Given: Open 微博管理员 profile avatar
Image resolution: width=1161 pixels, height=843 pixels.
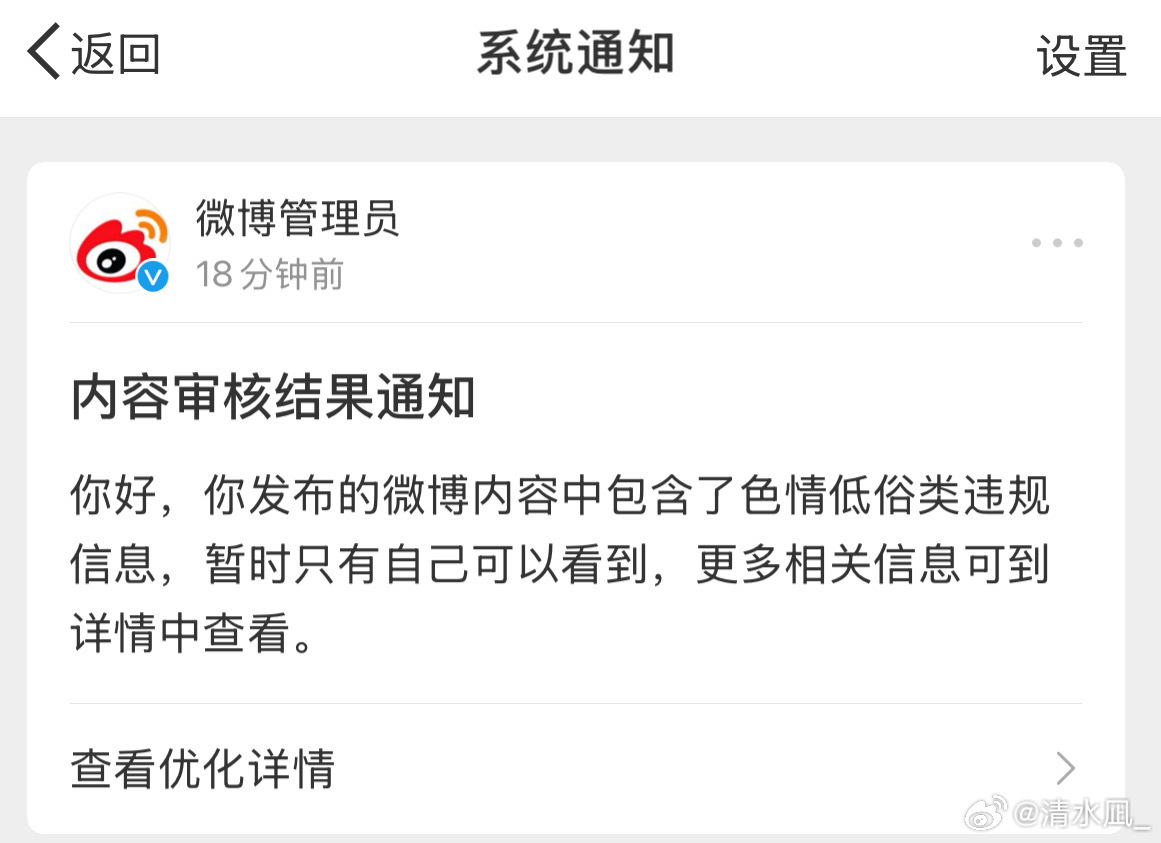Looking at the screenshot, I should click(x=120, y=243).
